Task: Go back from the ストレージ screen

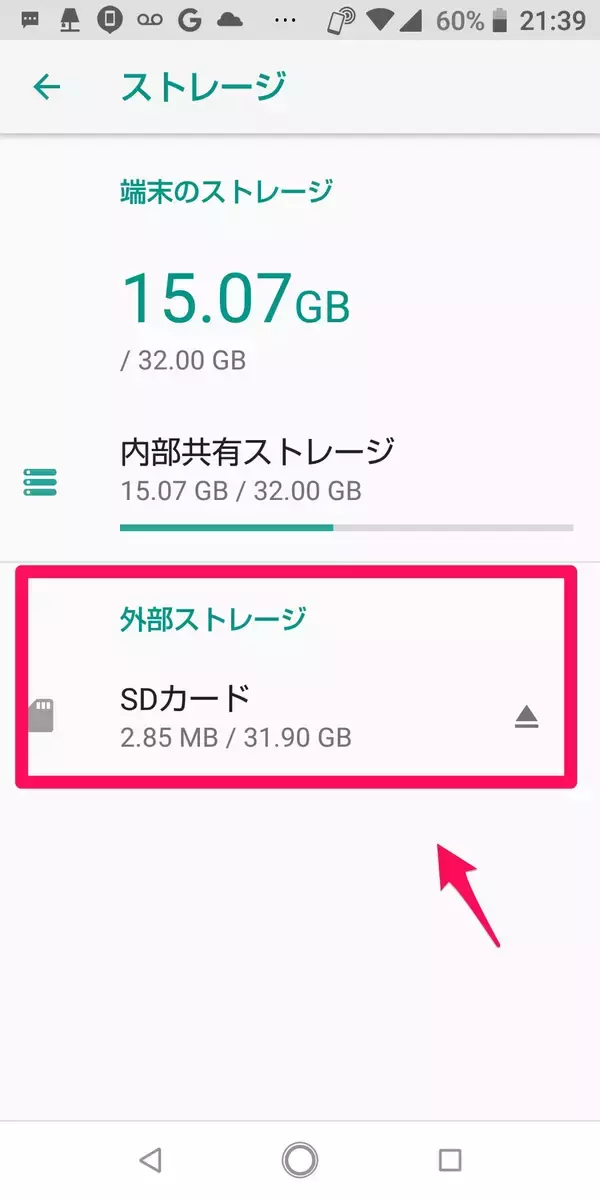Action: (x=47, y=87)
